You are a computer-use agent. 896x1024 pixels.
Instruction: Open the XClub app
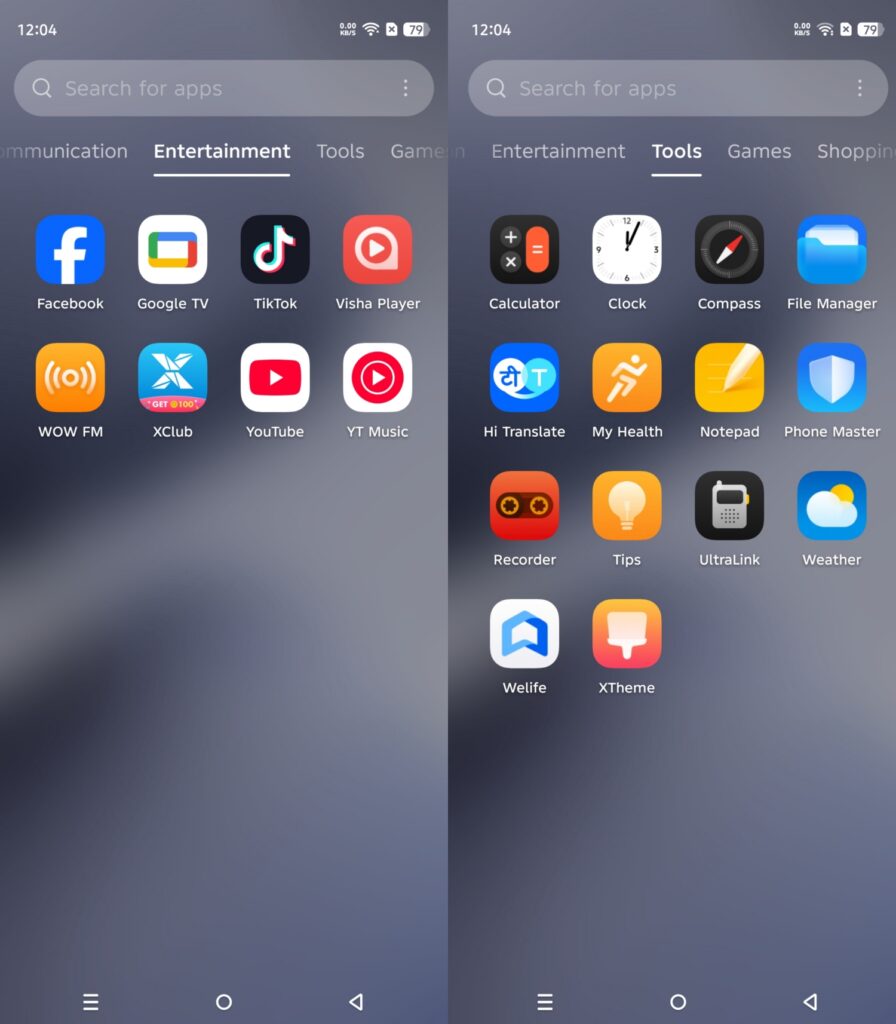pos(172,378)
